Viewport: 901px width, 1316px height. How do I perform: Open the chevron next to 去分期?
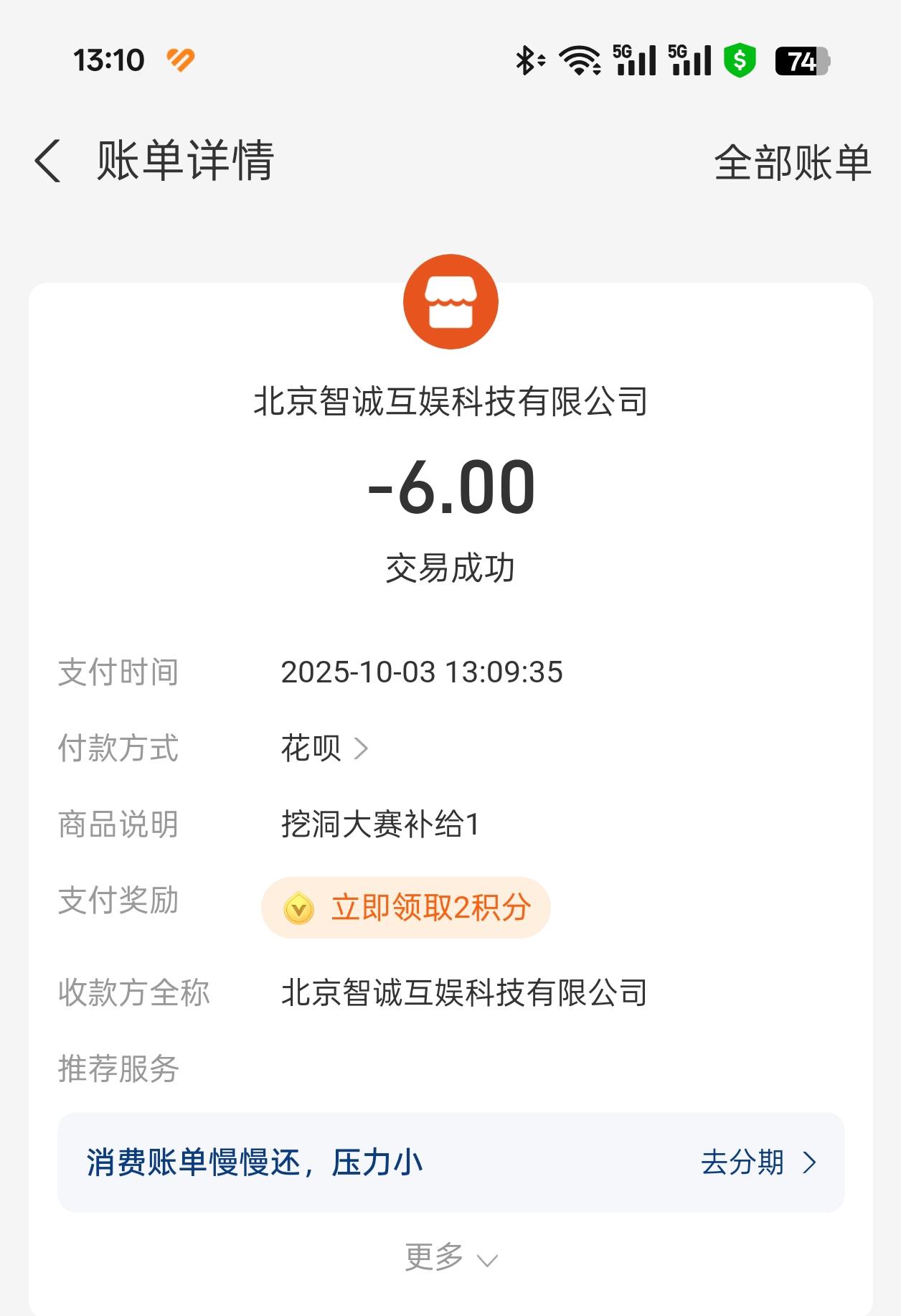811,1164
